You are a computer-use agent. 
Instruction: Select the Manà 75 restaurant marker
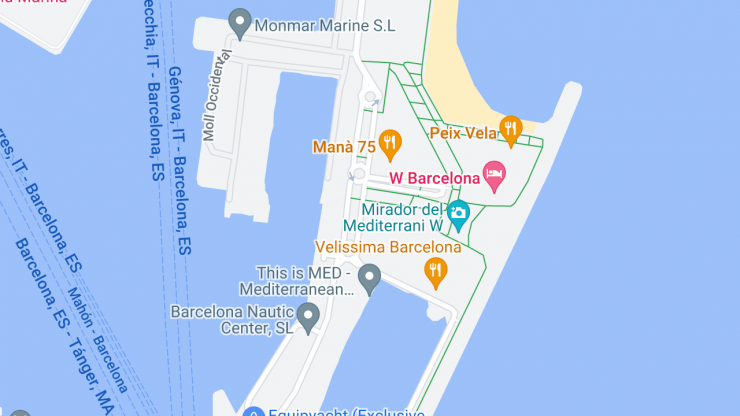click(390, 146)
